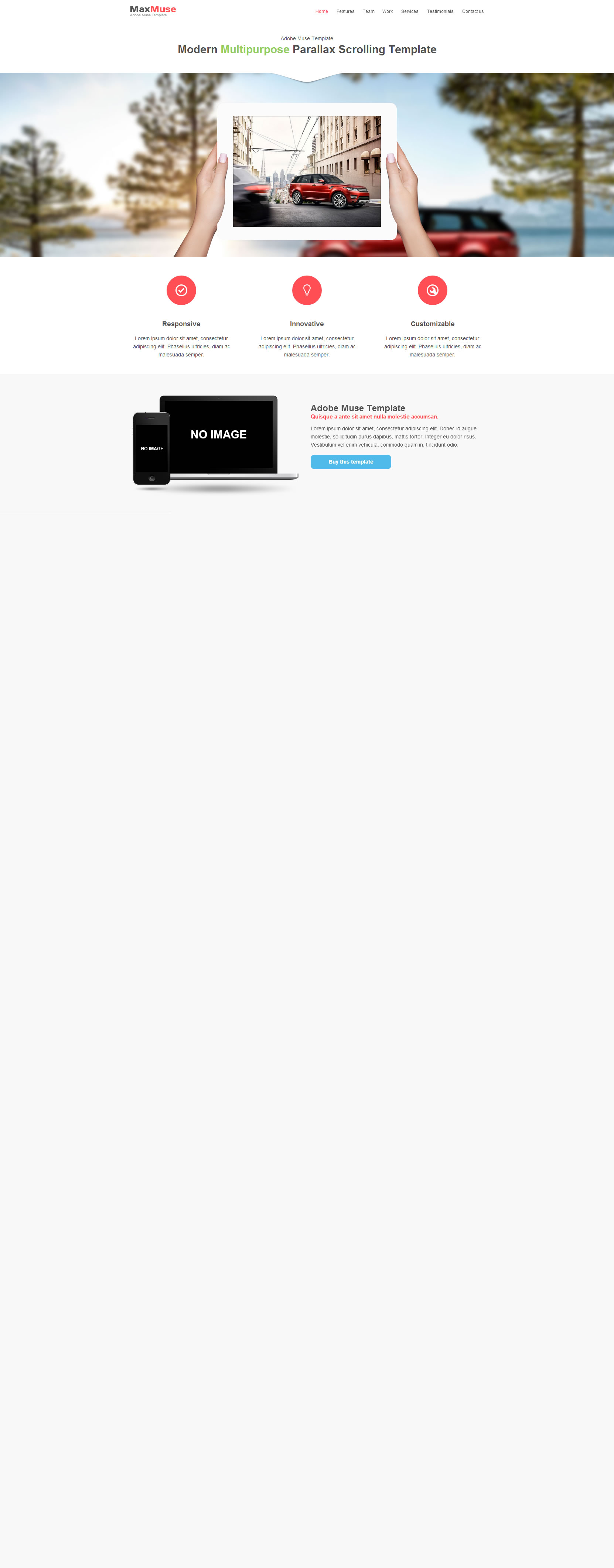Go to the Features section
The width and height of the screenshot is (614, 1568).
345,11
